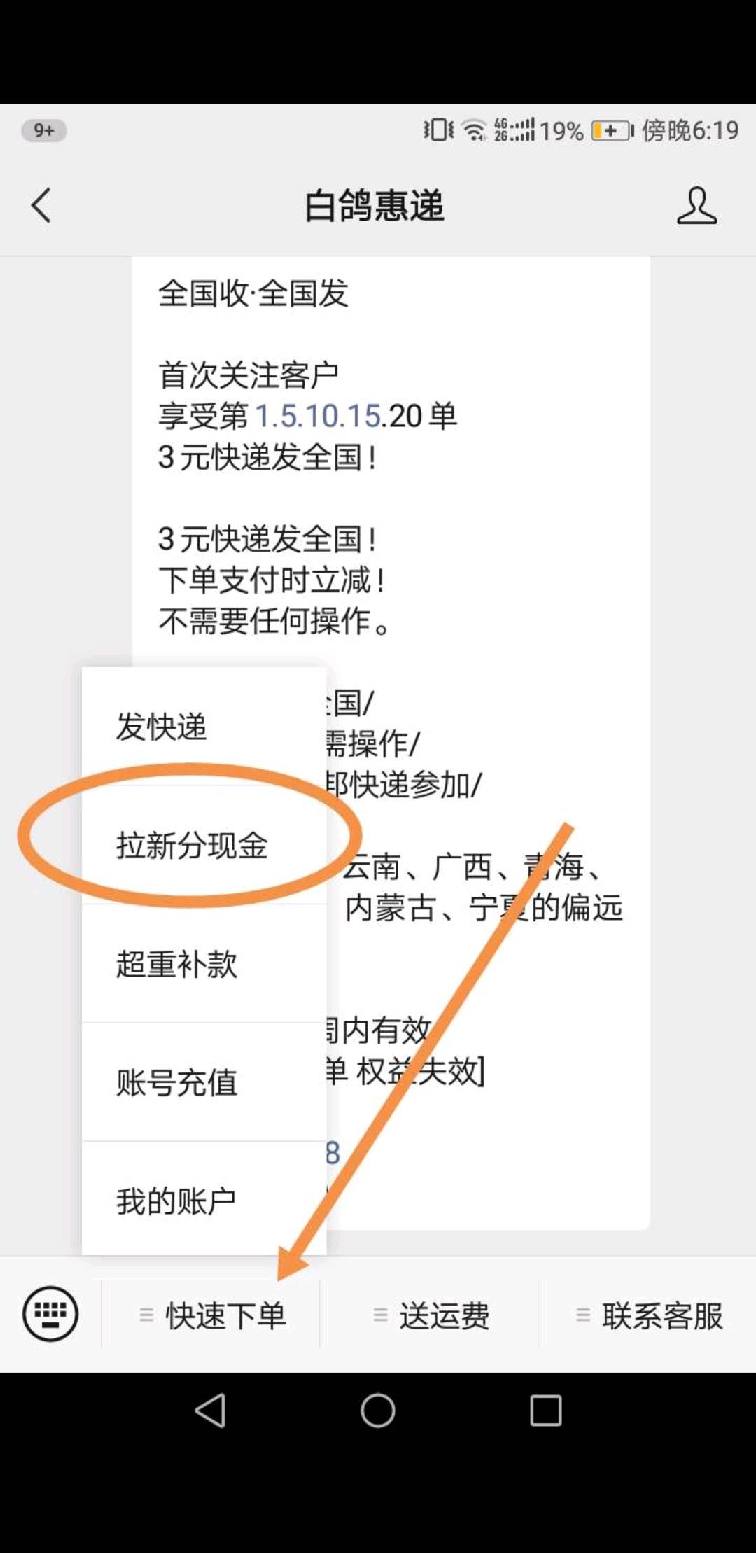The image size is (756, 1553).
Task: Tap the 1.5.10.15 highlighted link
Action: [318, 416]
